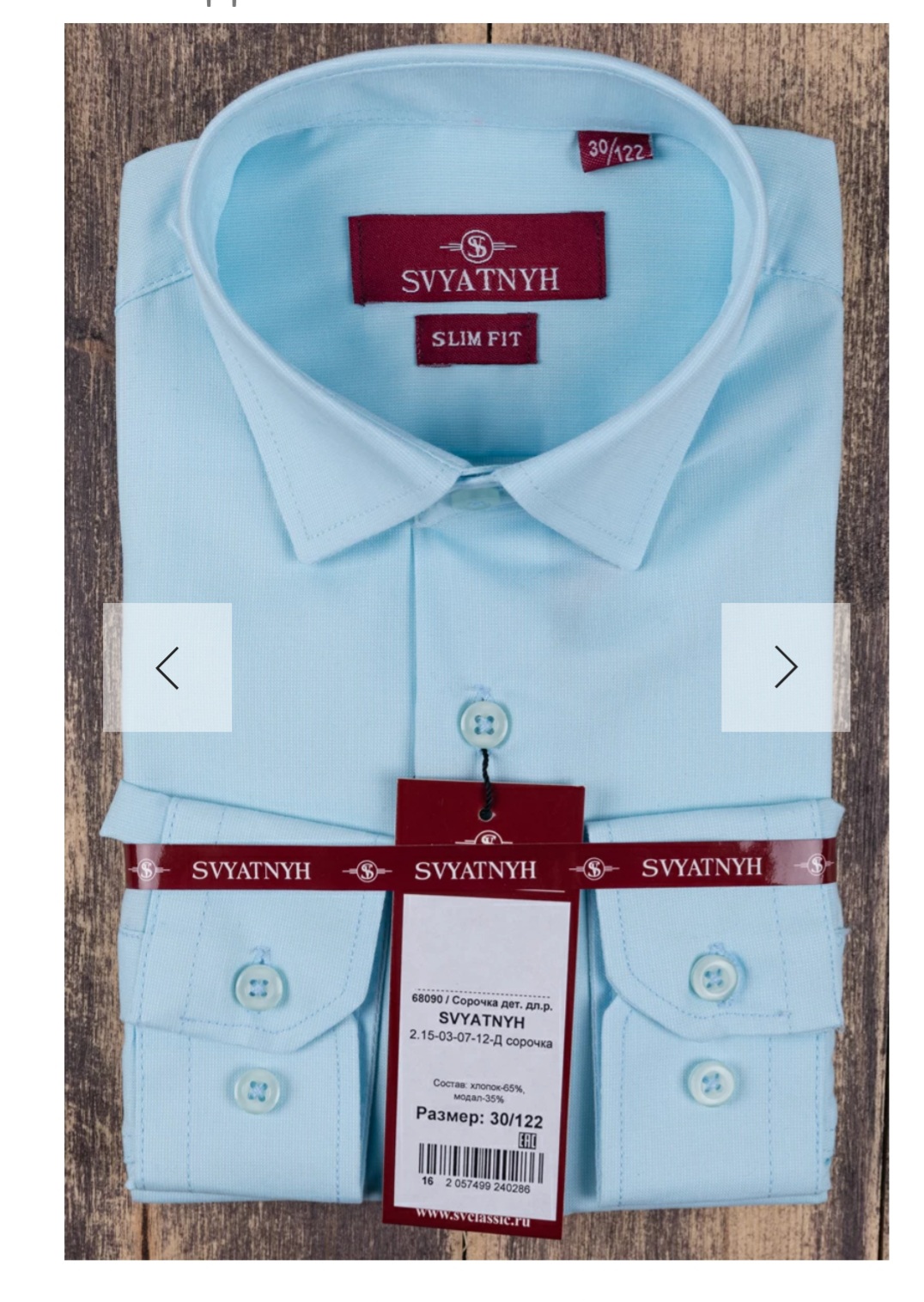This screenshot has width=924, height=1302.
Task: Go to the next product image
Action: (785, 667)
